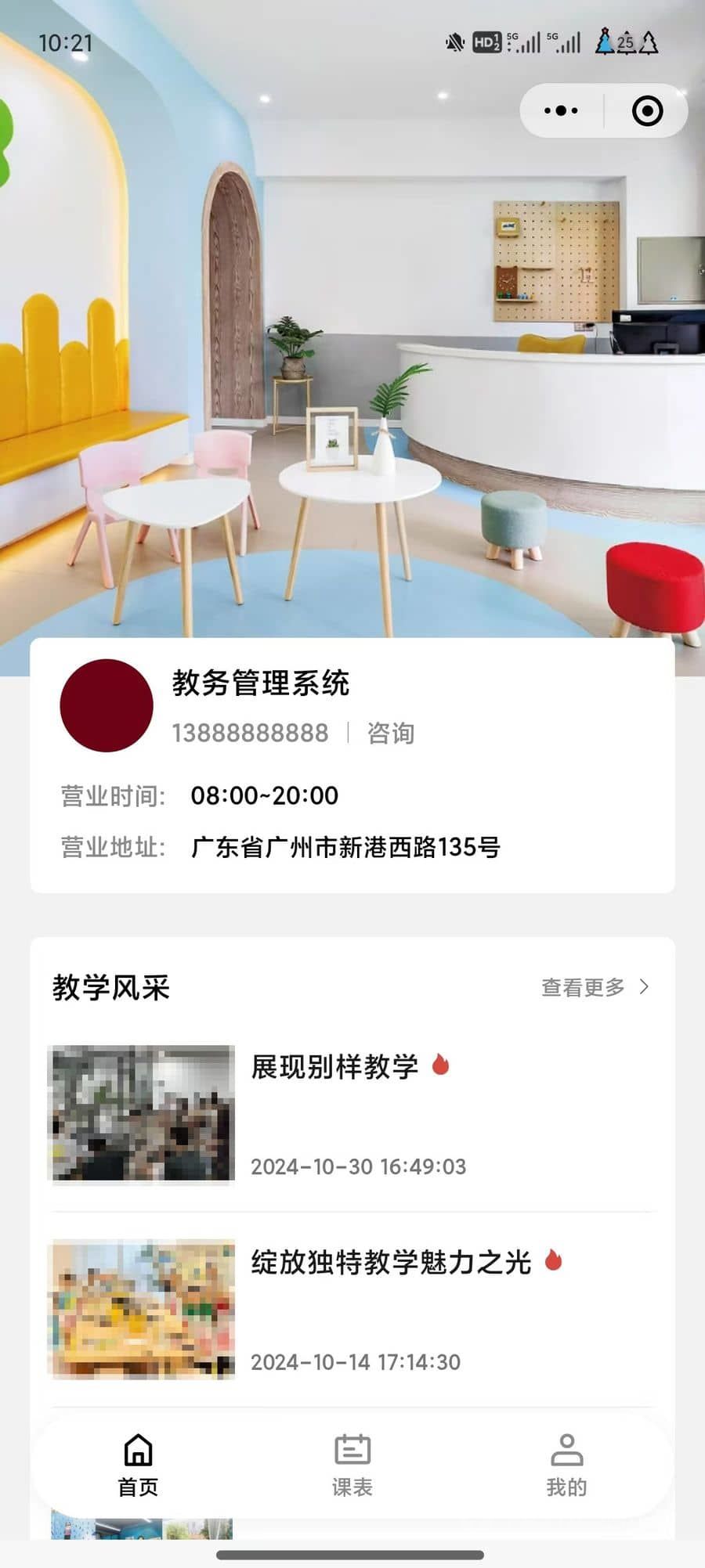705x1568 pixels.
Task: Tap 咨询 to contact the school
Action: pyautogui.click(x=390, y=734)
